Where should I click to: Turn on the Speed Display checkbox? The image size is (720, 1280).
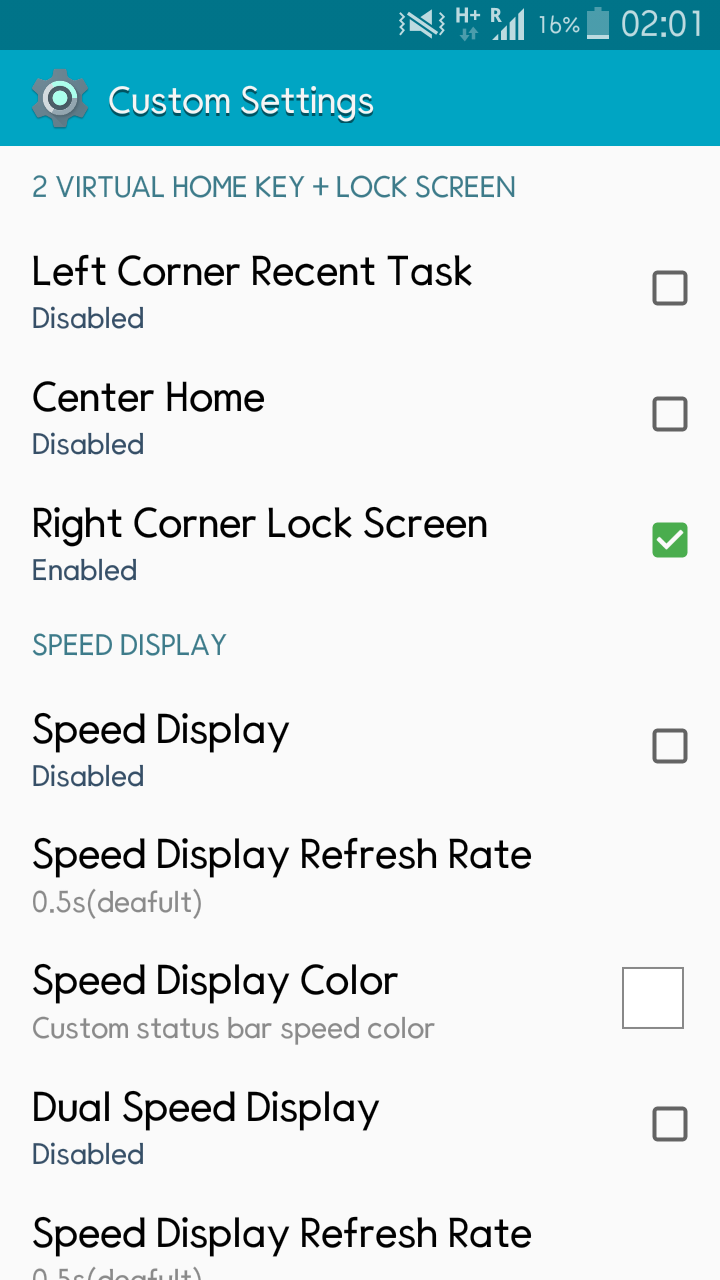tap(670, 746)
